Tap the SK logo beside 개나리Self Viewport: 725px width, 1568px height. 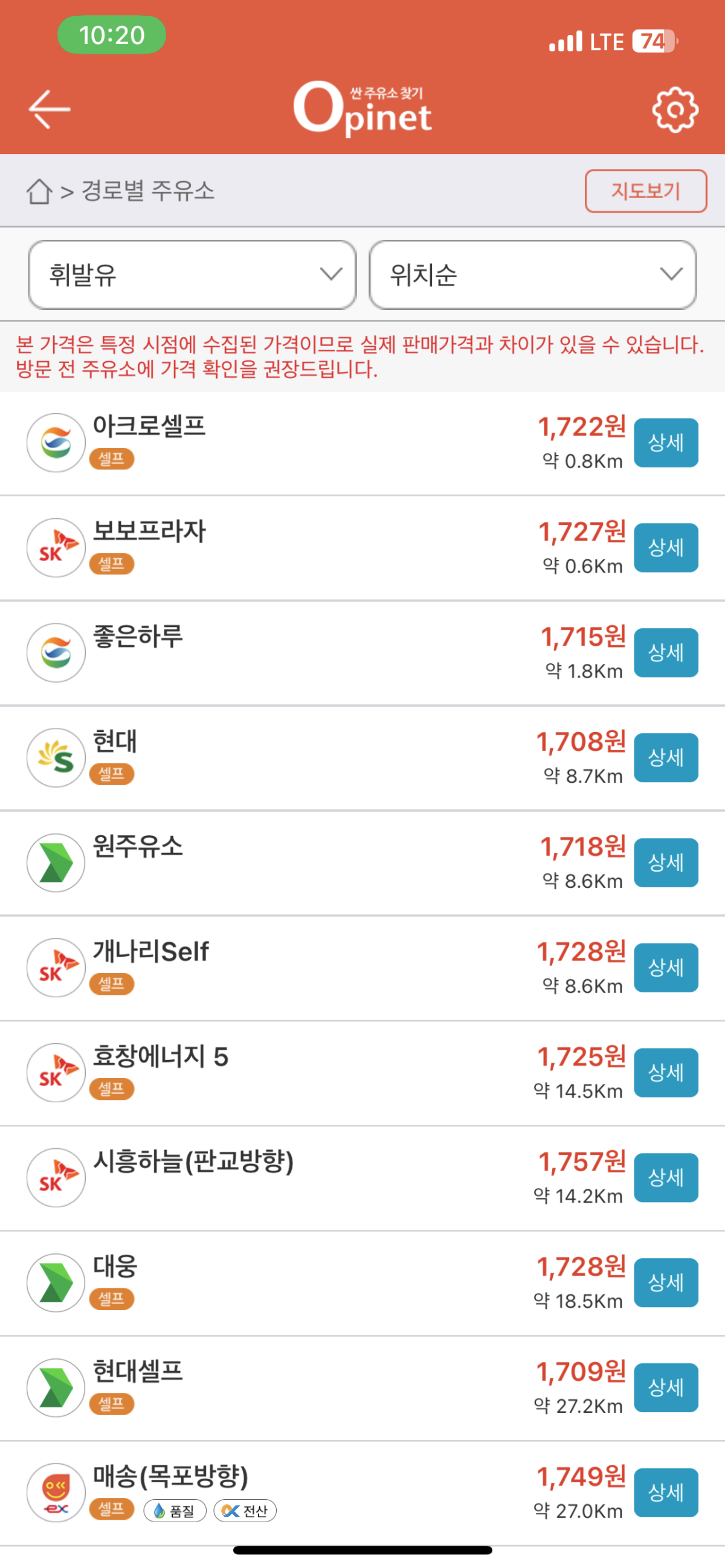point(56,967)
